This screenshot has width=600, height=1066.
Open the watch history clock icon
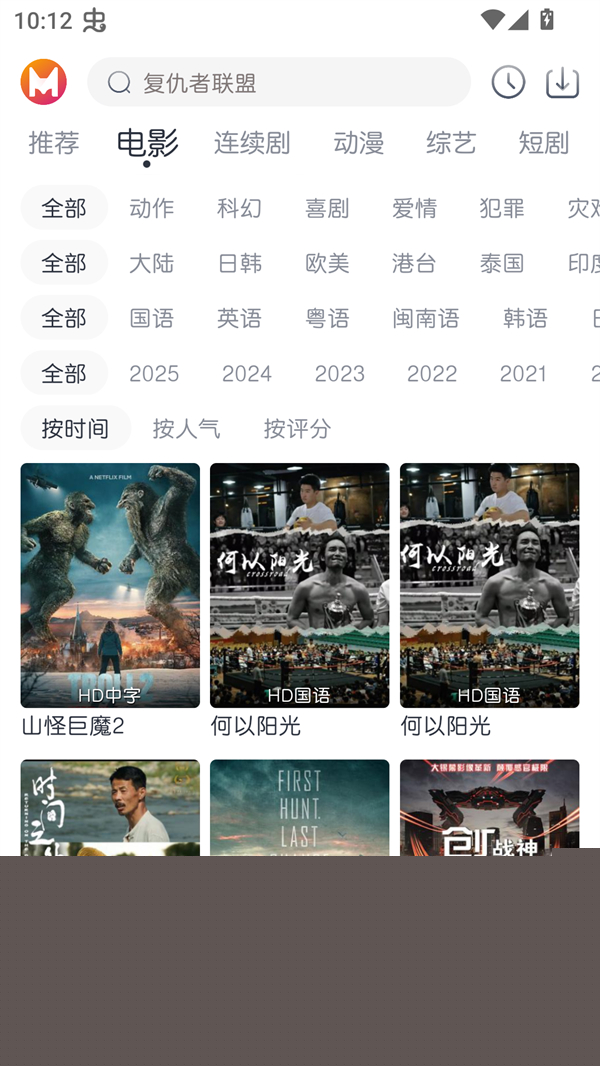508,82
